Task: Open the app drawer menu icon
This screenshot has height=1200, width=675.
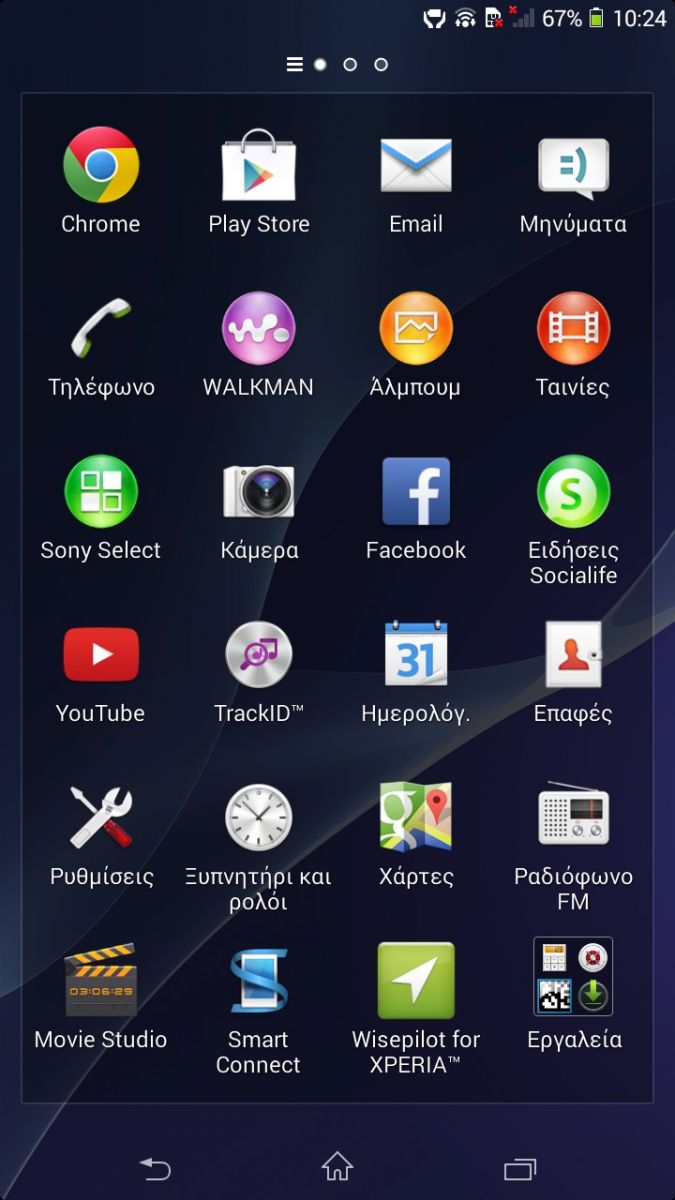Action: coord(294,64)
